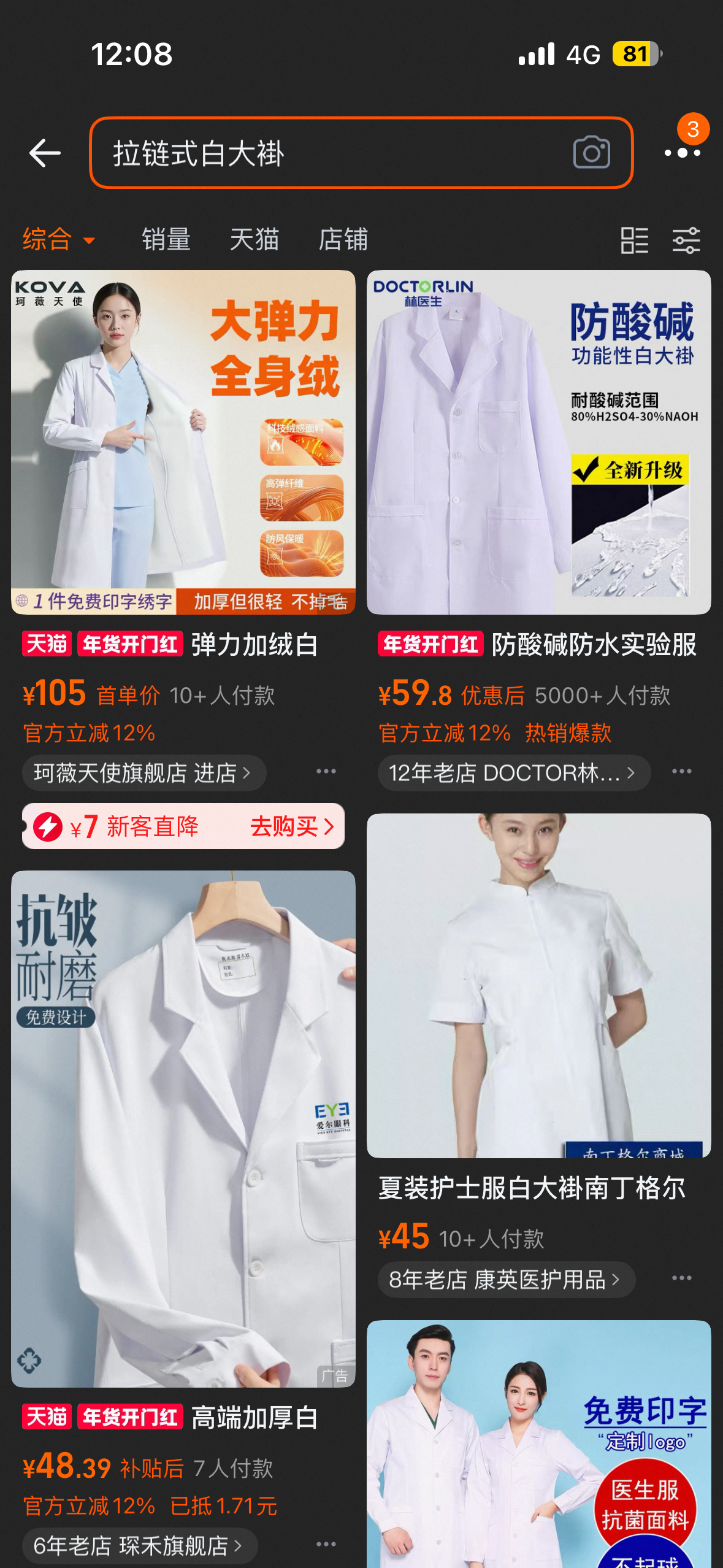This screenshot has height=1568, width=723.
Task: Visit the 琛禾旗舰店 shop
Action: coord(139,1546)
